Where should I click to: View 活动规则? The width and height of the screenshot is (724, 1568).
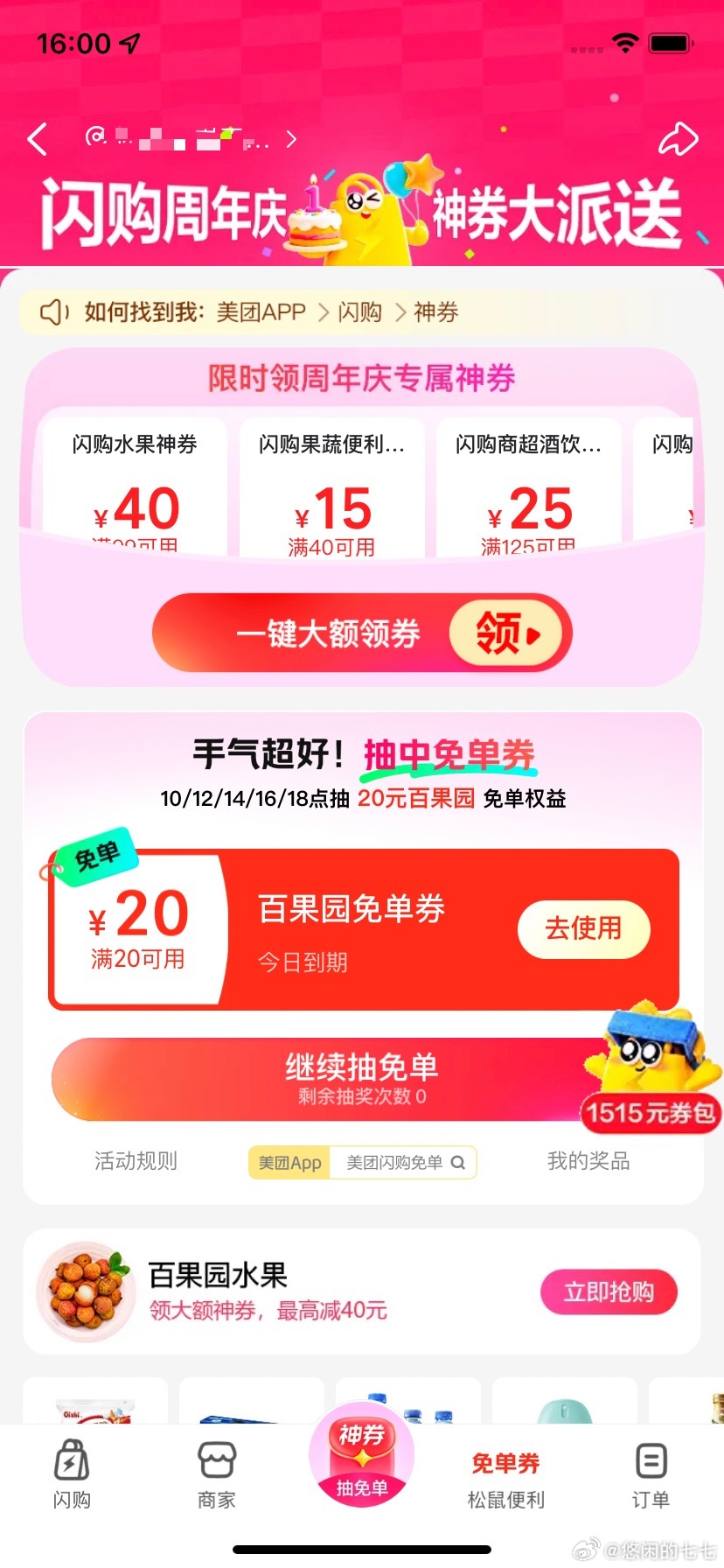(136, 1161)
